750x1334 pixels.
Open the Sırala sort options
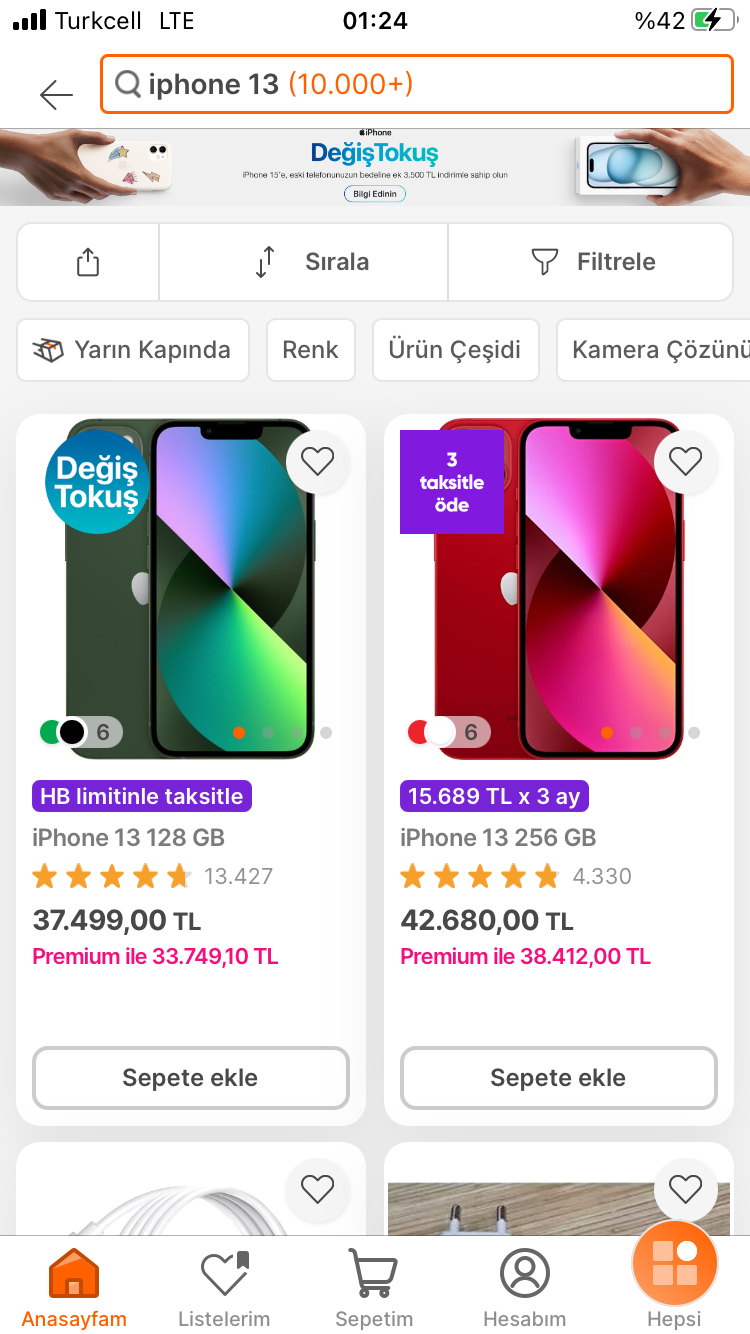(304, 262)
